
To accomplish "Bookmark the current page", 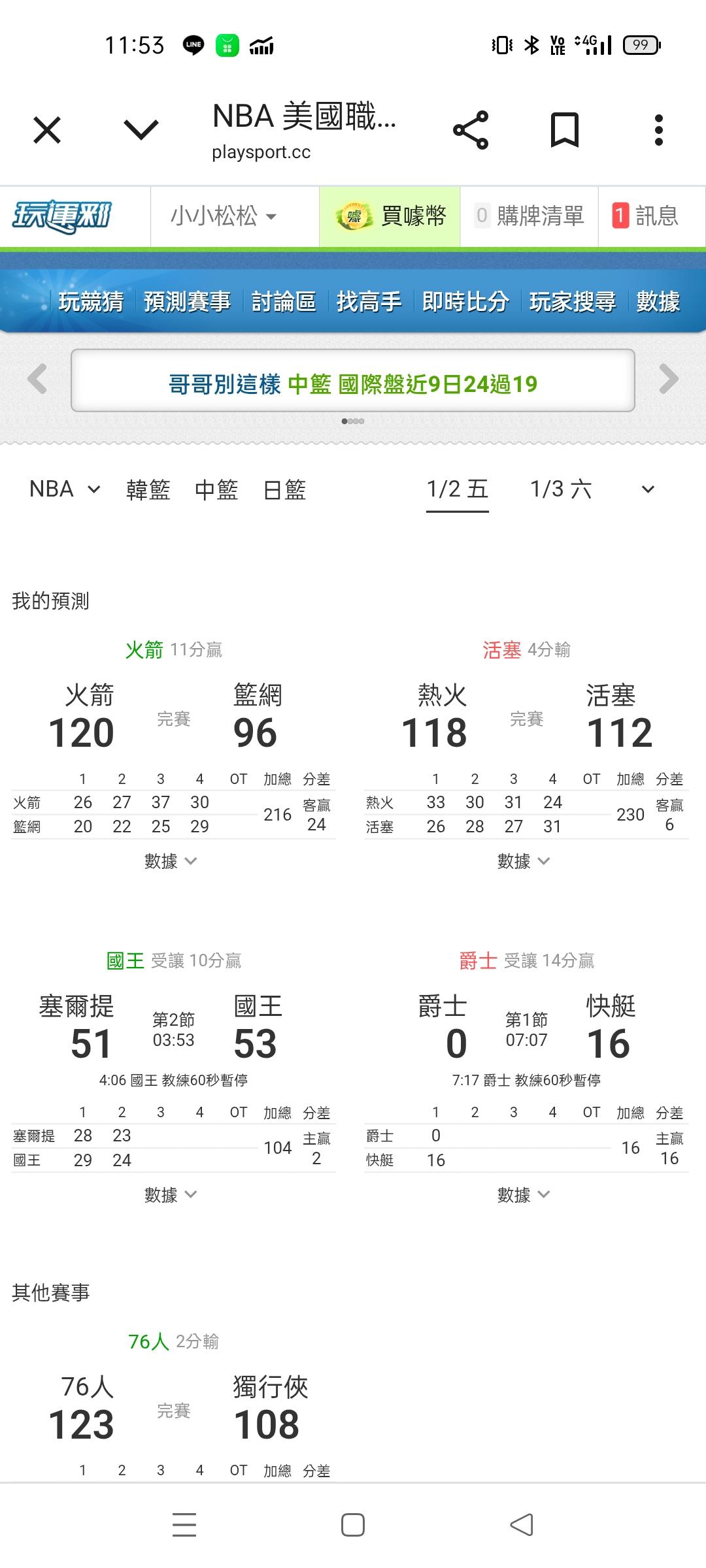I will pos(564,129).
